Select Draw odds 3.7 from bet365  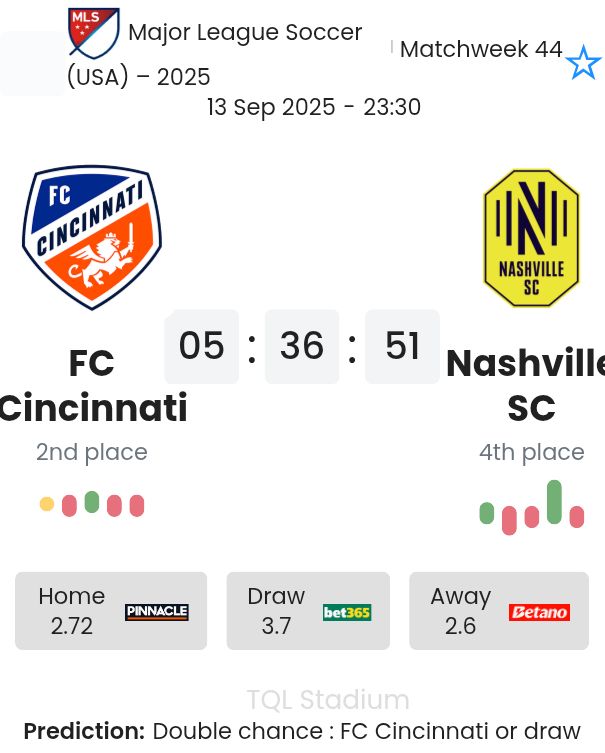tap(308, 611)
